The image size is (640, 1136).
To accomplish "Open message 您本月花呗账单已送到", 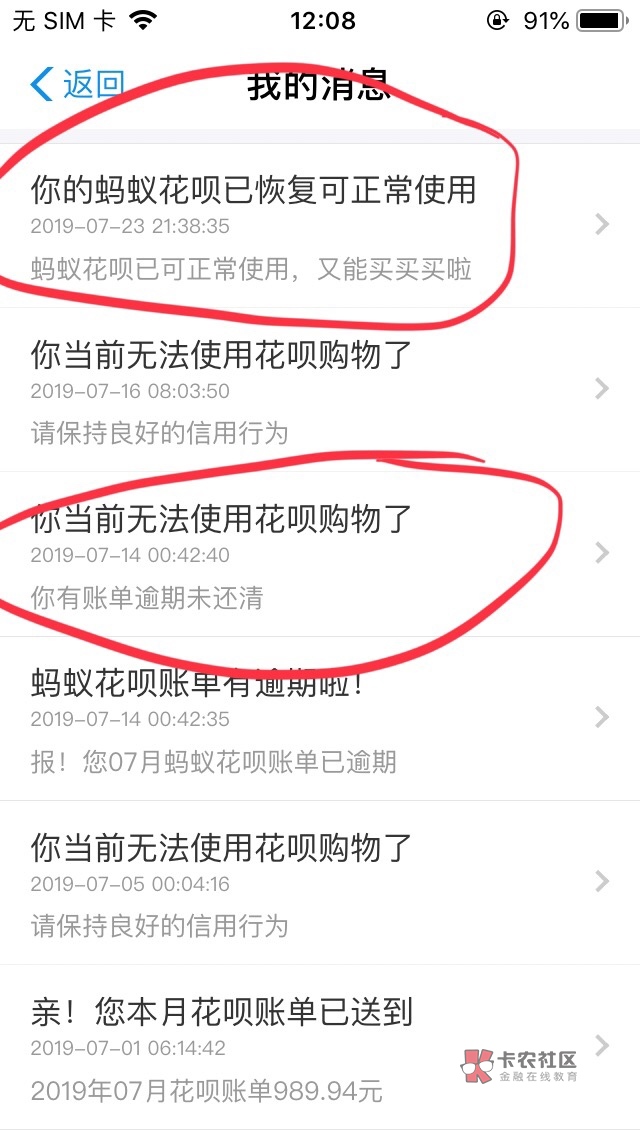I will click(x=320, y=1048).
